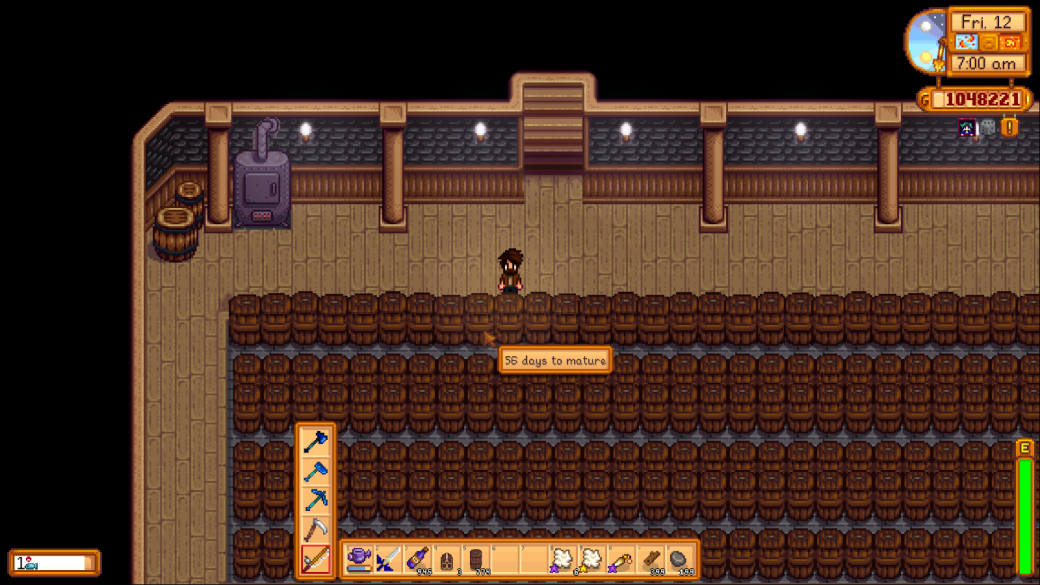Viewport: 1040px width, 585px height.
Task: Choose the wood stack in the hotbar
Action: point(652,559)
